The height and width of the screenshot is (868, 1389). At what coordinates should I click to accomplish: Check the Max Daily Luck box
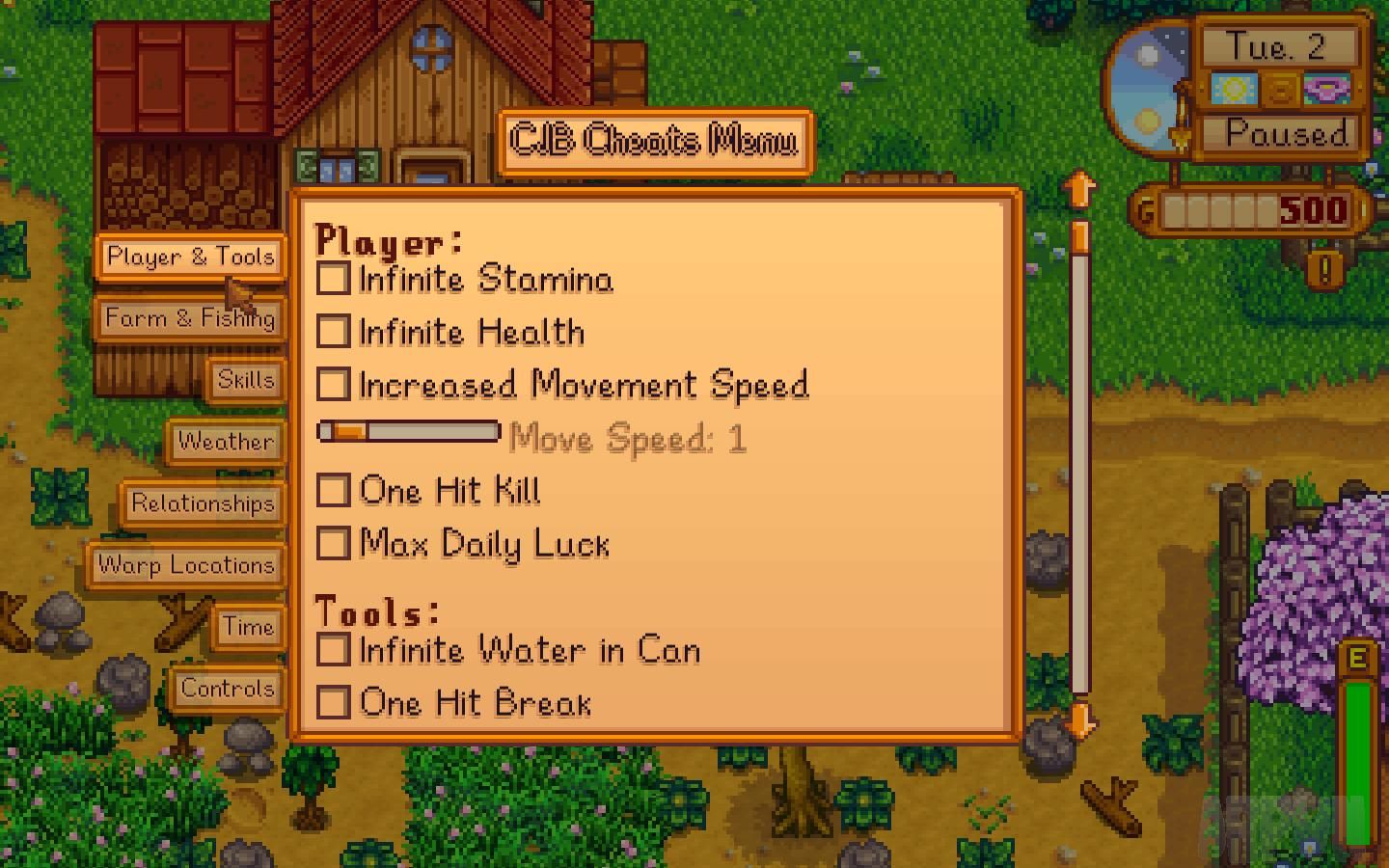point(333,543)
